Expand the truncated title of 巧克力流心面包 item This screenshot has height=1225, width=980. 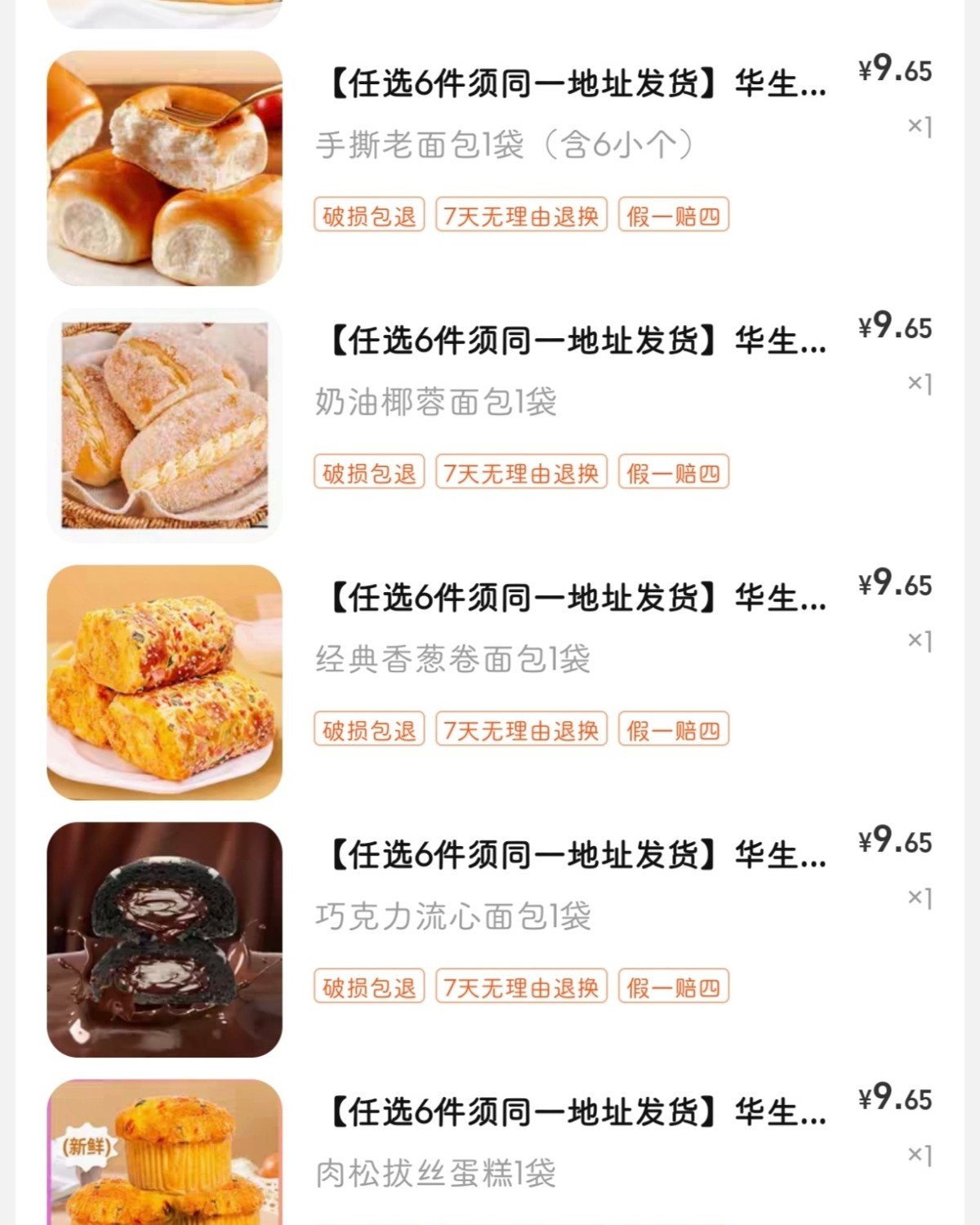coord(572,859)
